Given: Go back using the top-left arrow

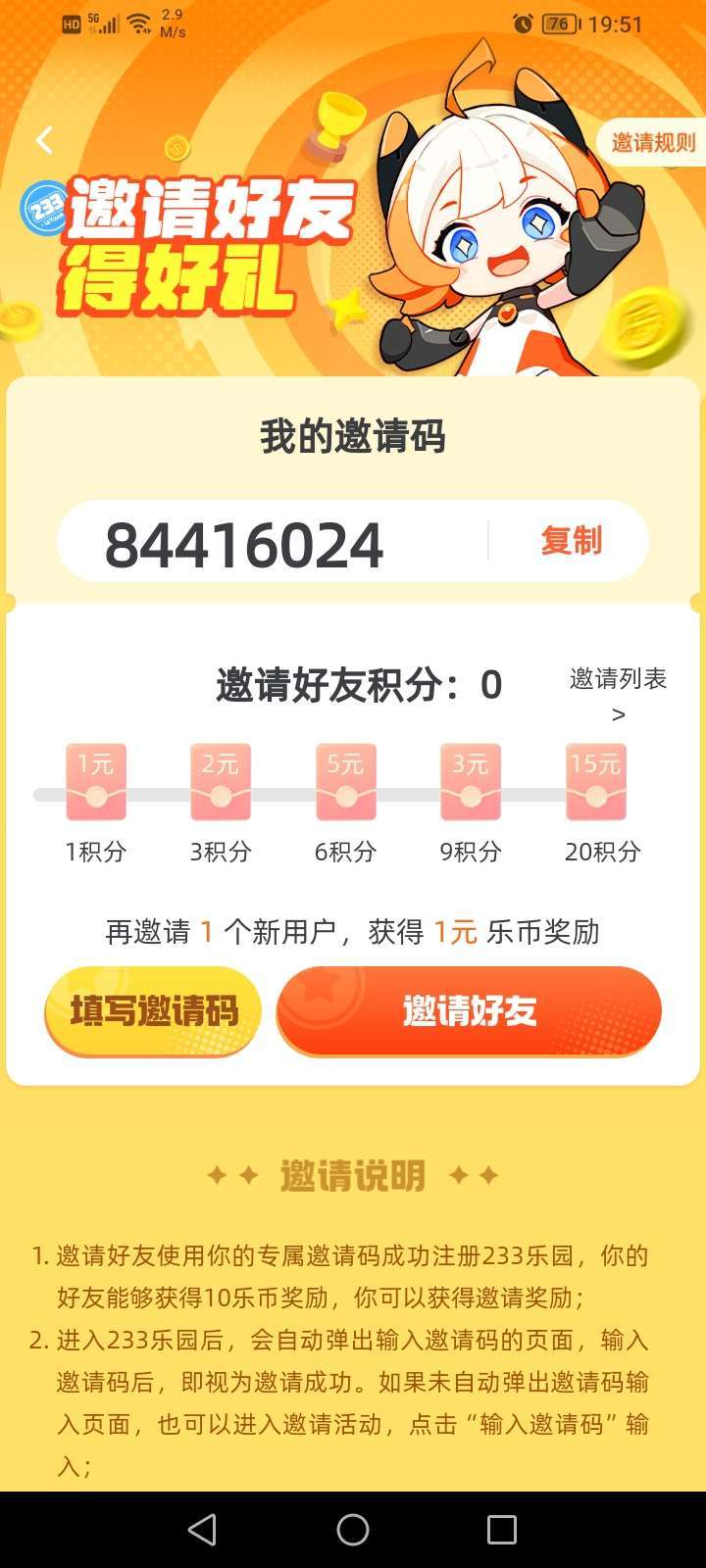Looking at the screenshot, I should 44,141.
